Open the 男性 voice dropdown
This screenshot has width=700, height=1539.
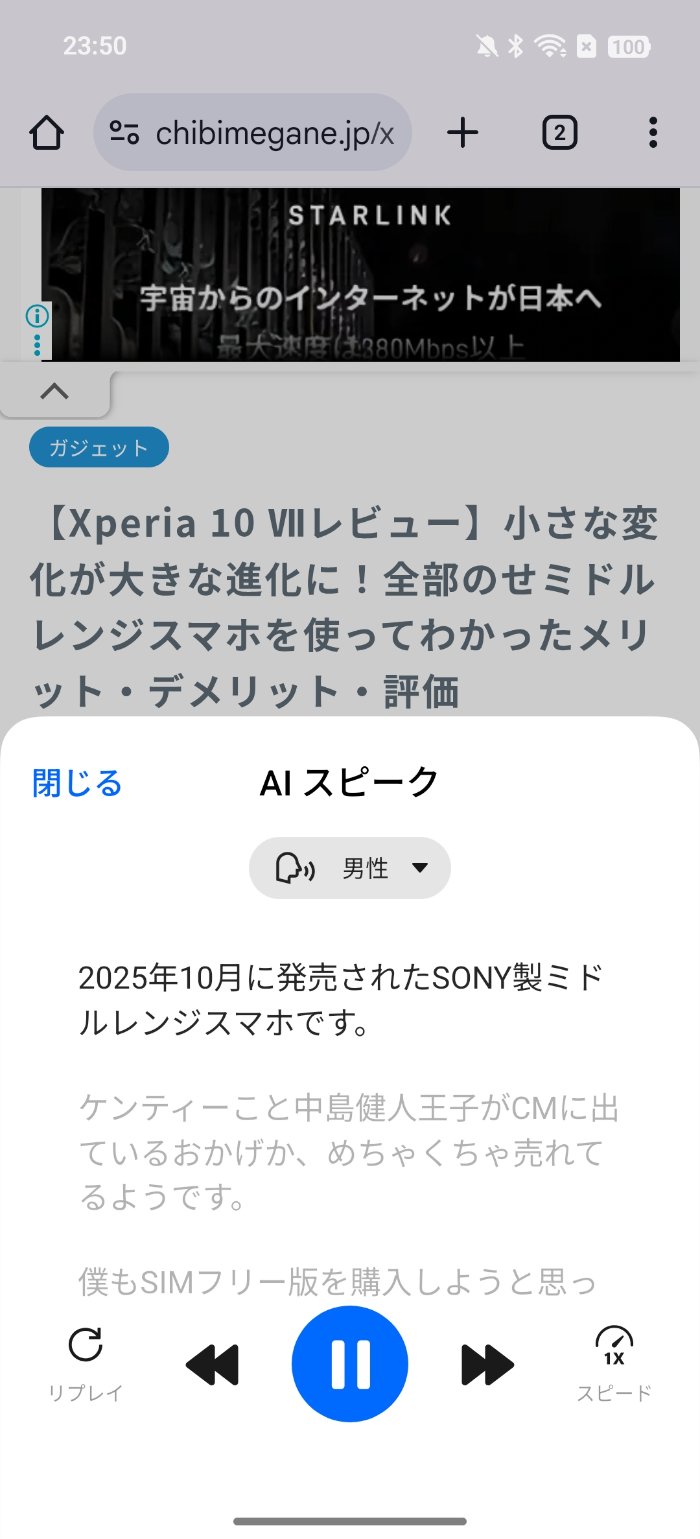[x=350, y=868]
